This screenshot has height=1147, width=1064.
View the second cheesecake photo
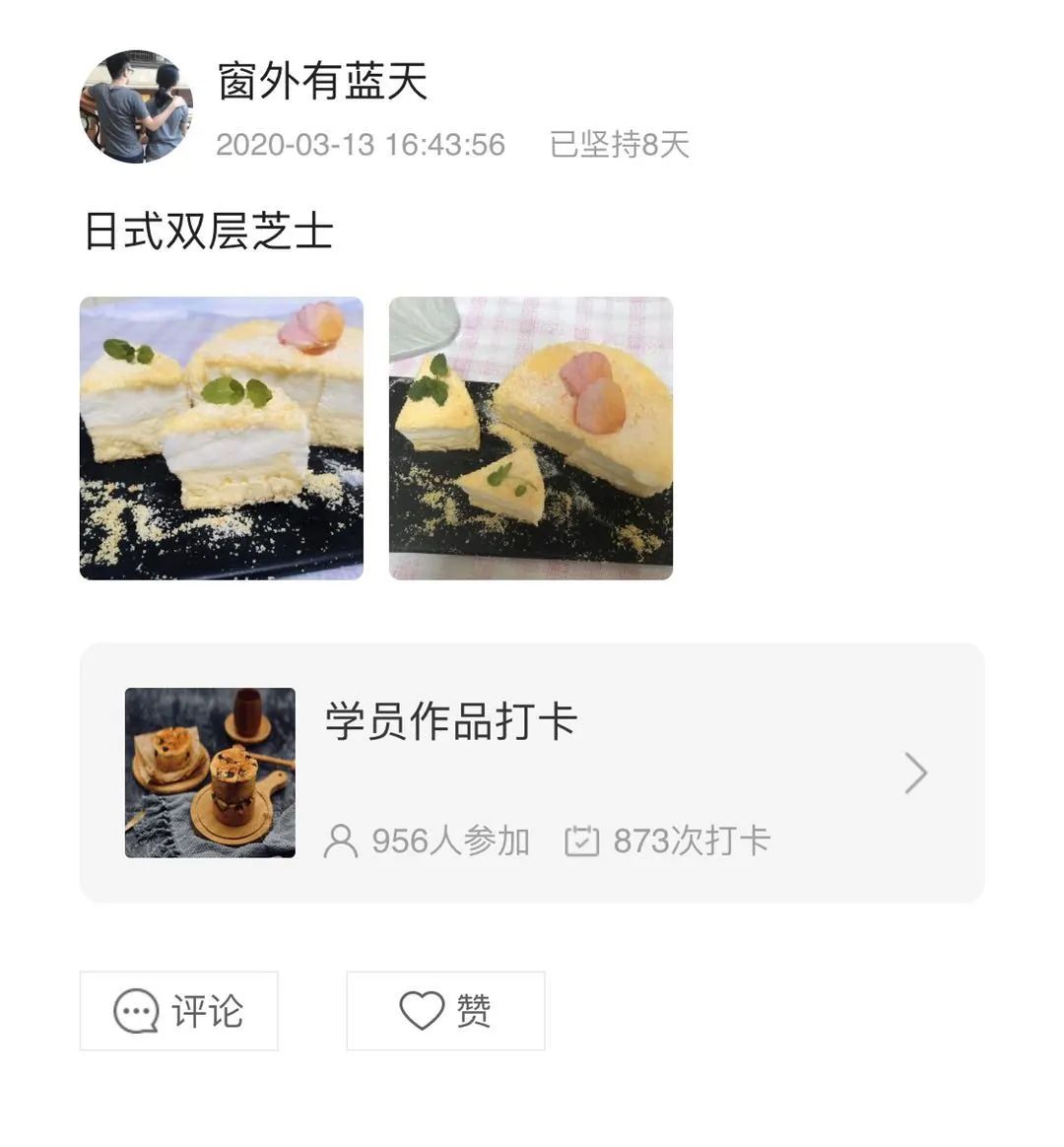531,439
